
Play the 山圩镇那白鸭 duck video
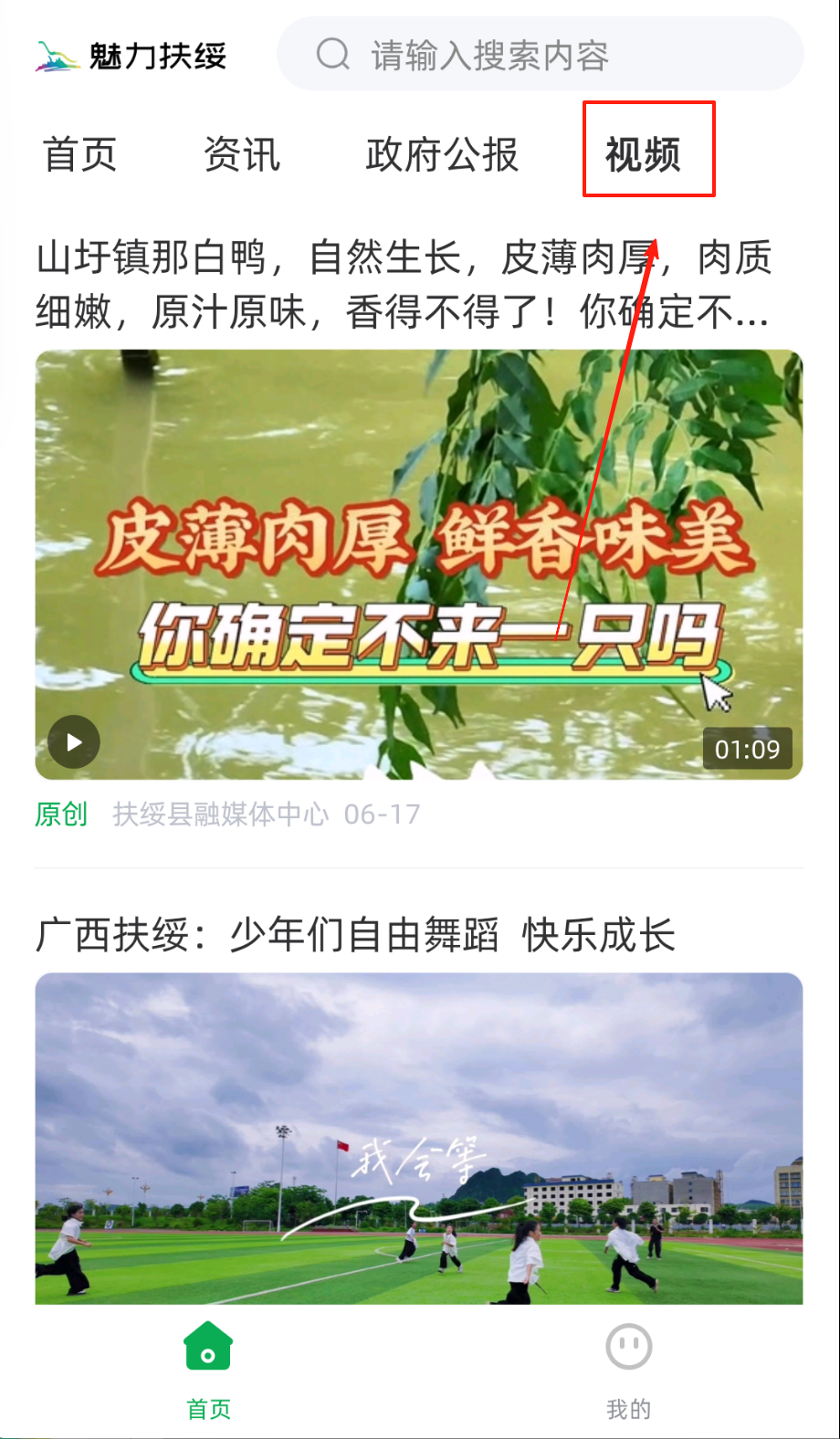[74, 742]
